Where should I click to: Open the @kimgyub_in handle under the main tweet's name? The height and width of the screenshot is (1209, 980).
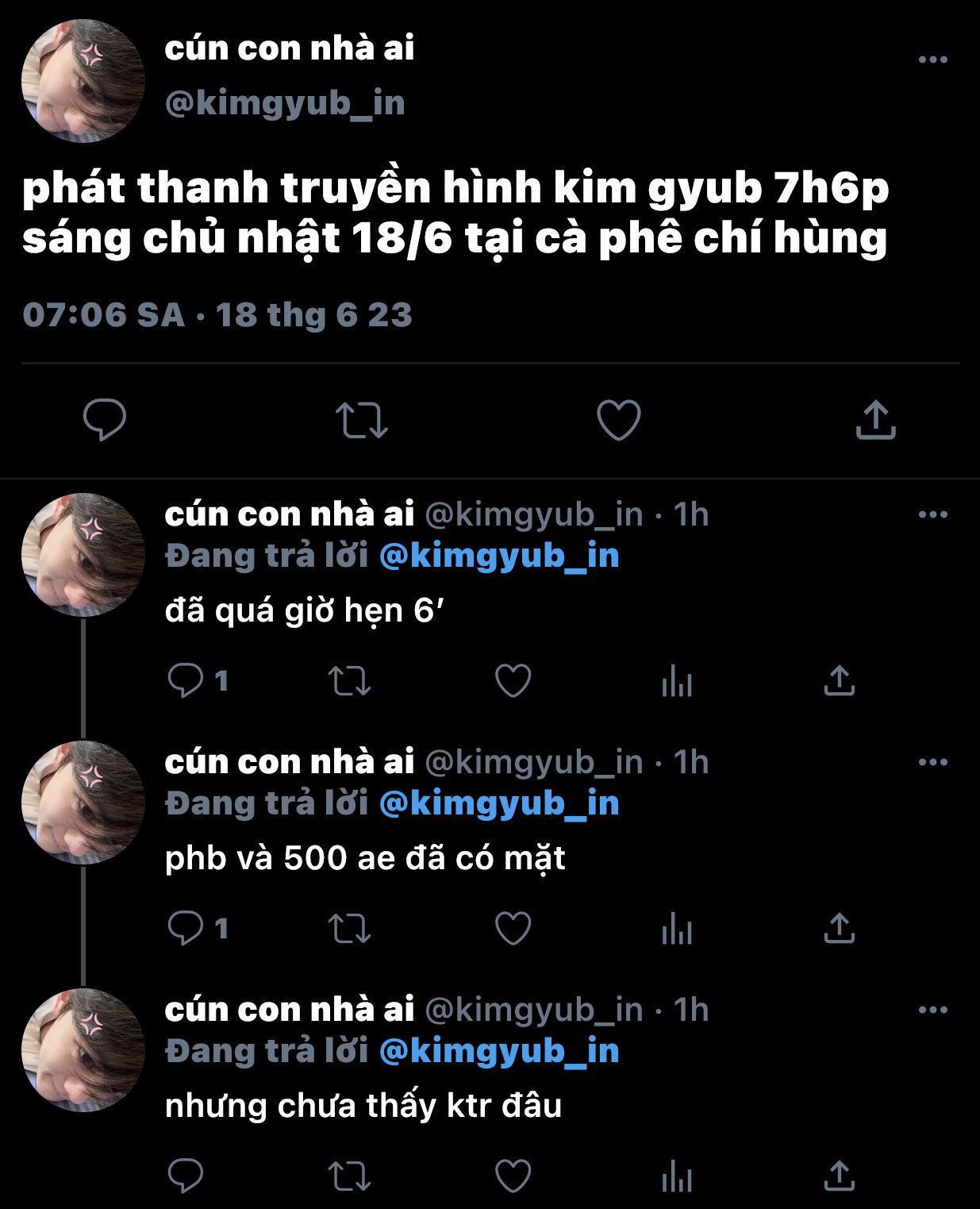[285, 103]
